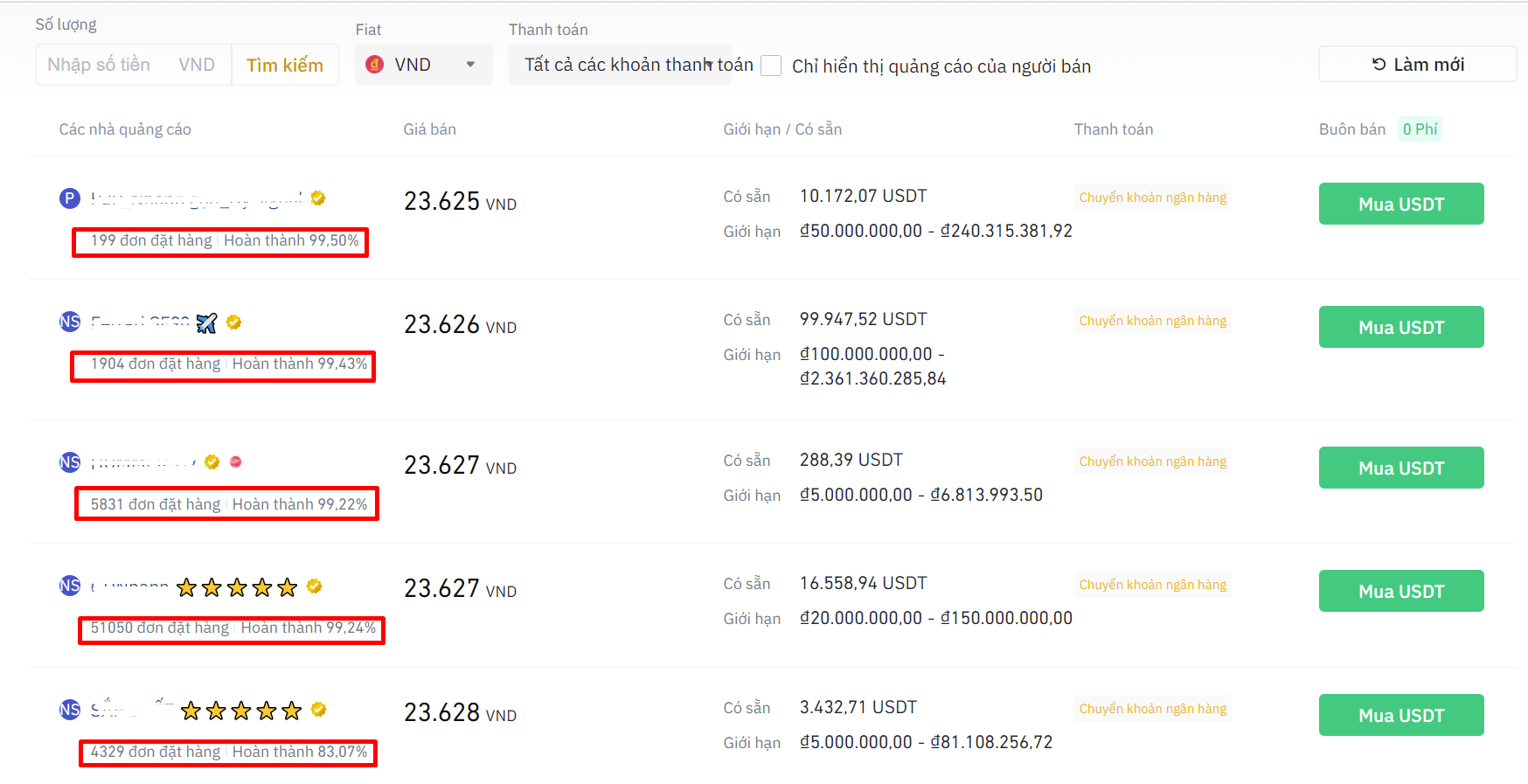Buy USDT from the 288,39 USDT offer

point(1400,468)
